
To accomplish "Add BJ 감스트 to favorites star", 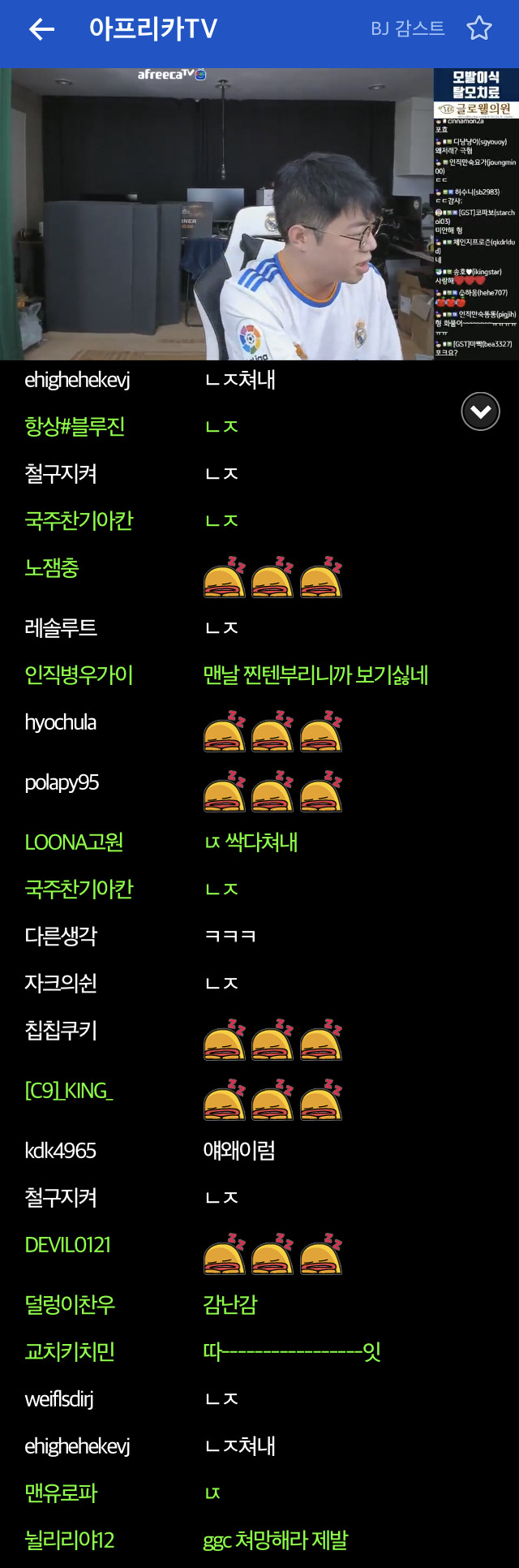I will (479, 28).
